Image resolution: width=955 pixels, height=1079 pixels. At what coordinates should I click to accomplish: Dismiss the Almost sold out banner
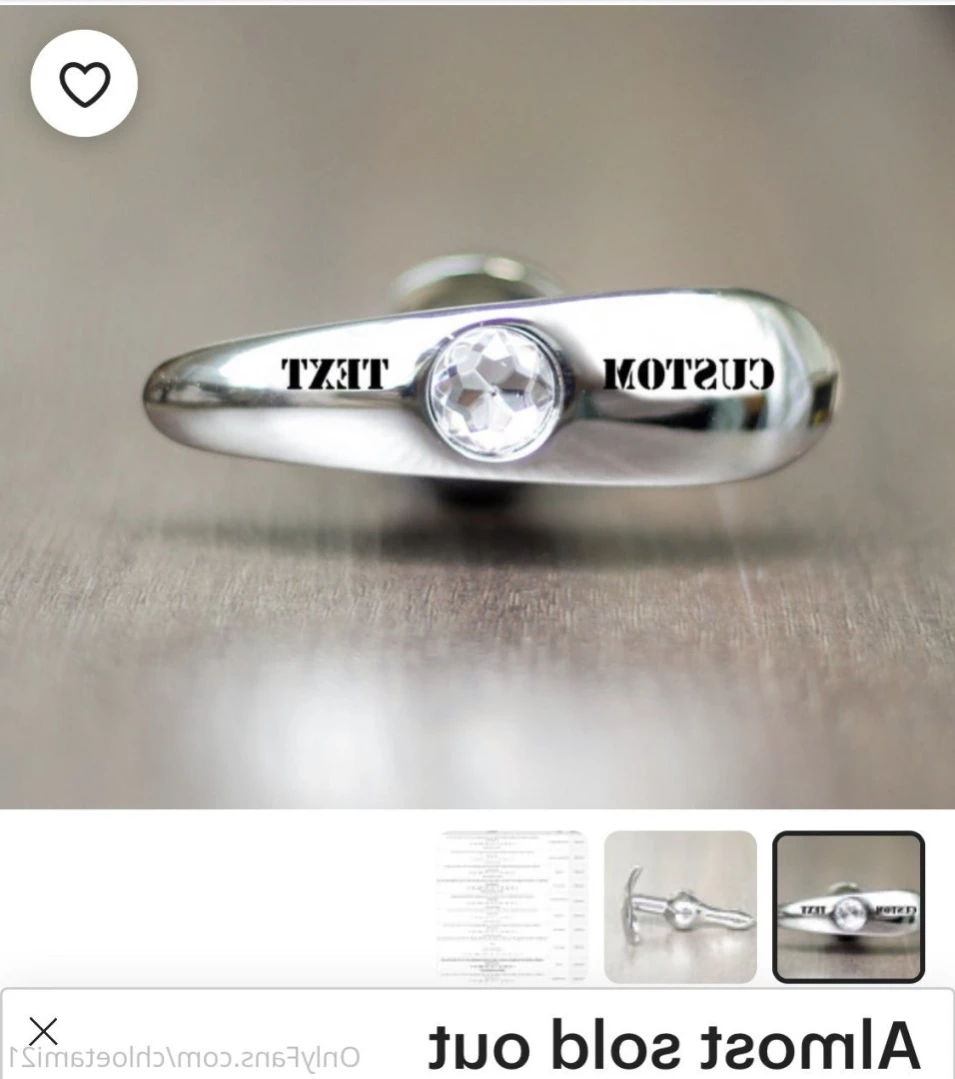click(x=43, y=1031)
